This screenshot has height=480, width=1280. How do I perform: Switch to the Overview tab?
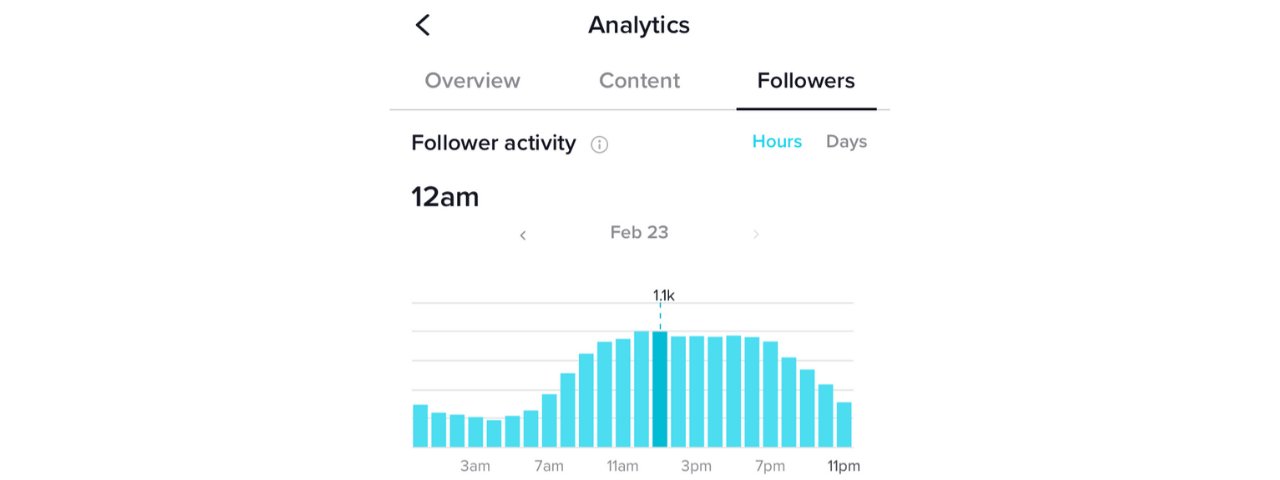(472, 81)
